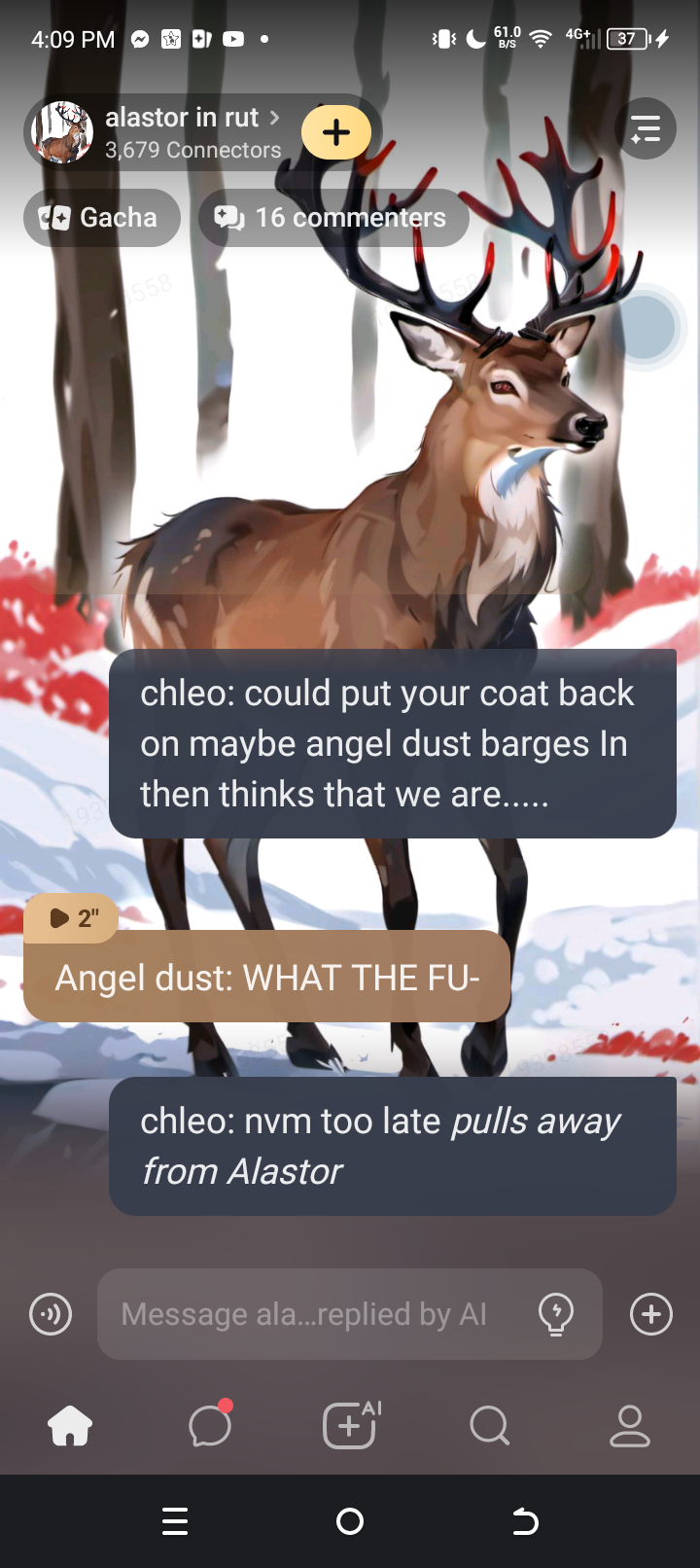
Task: Get reply suggestions with the lightbulb icon
Action: pos(556,1315)
